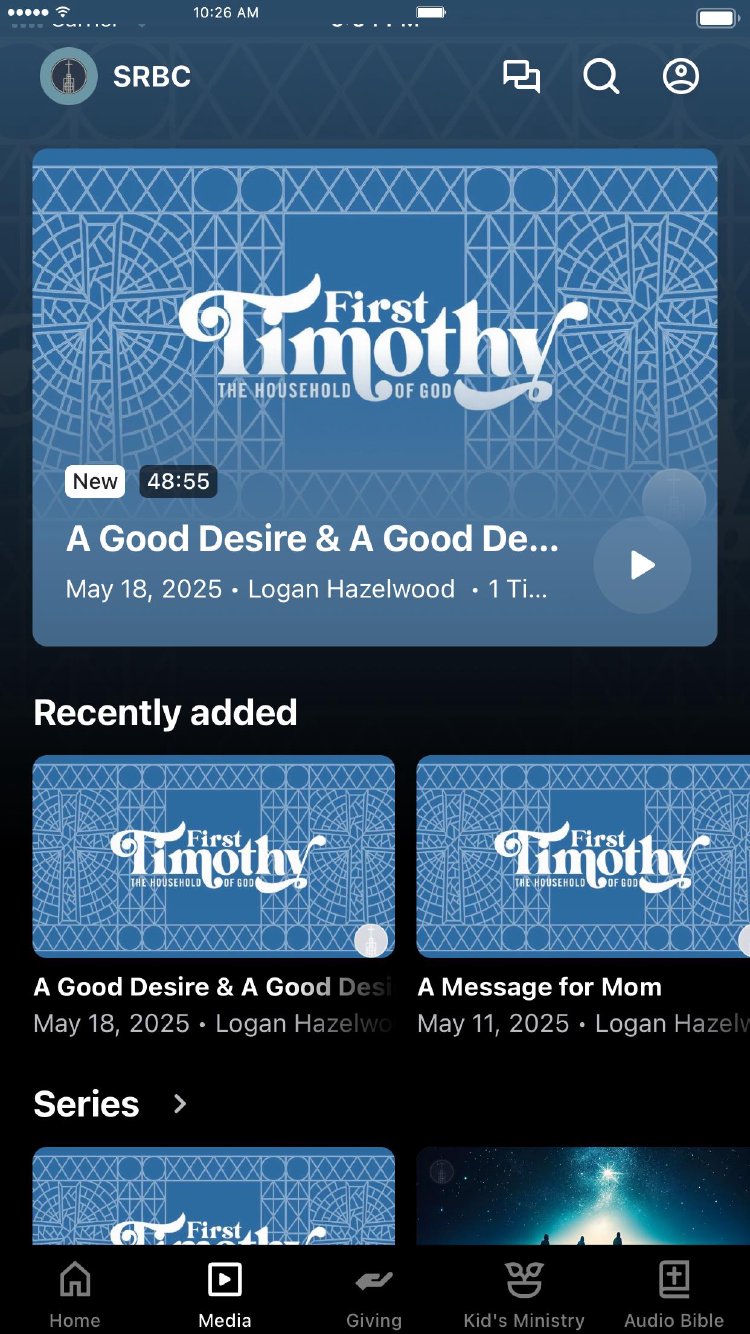Switch to the Home tab
The image size is (750, 1334).
pyautogui.click(x=75, y=1294)
